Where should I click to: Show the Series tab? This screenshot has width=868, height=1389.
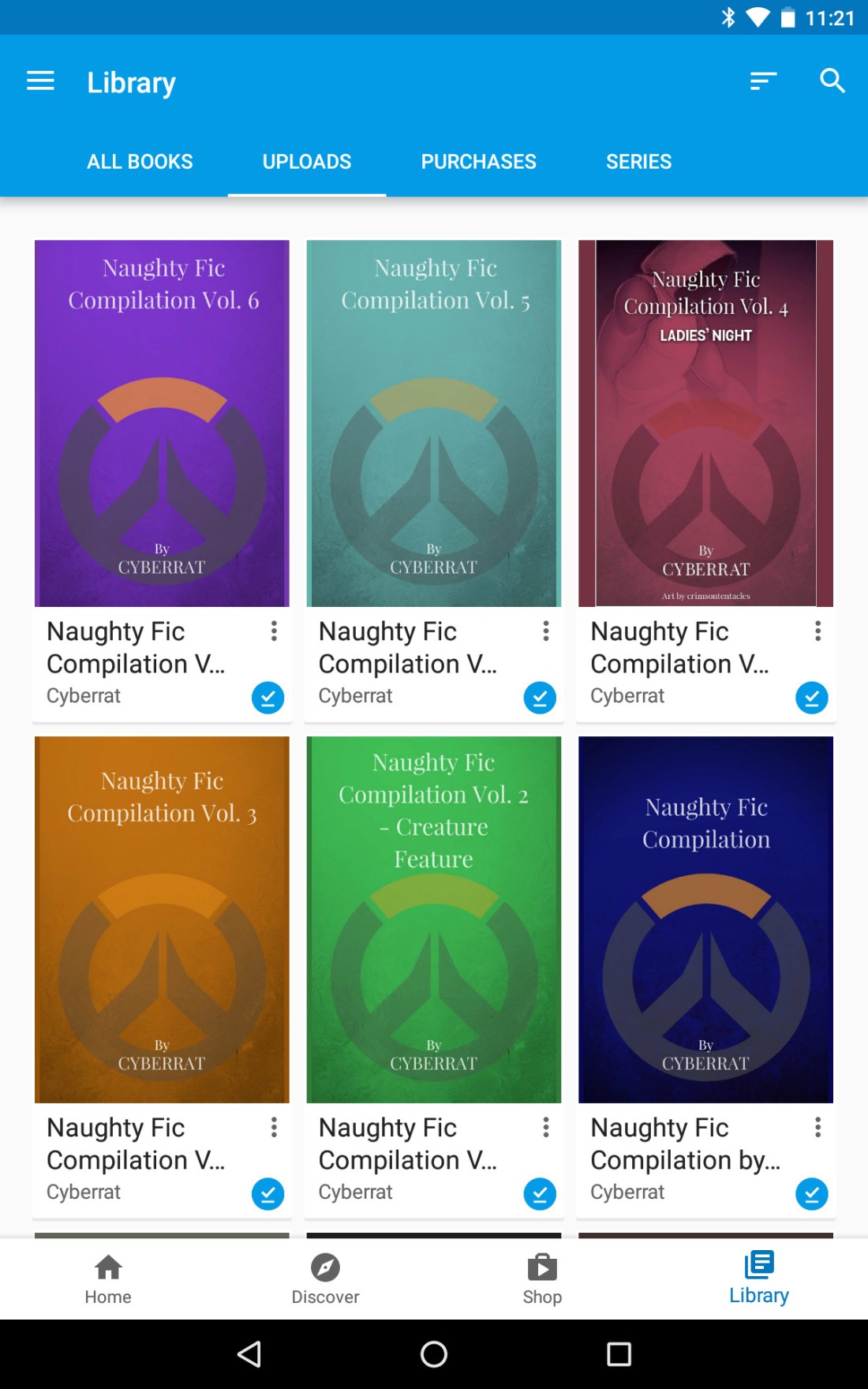(x=638, y=162)
